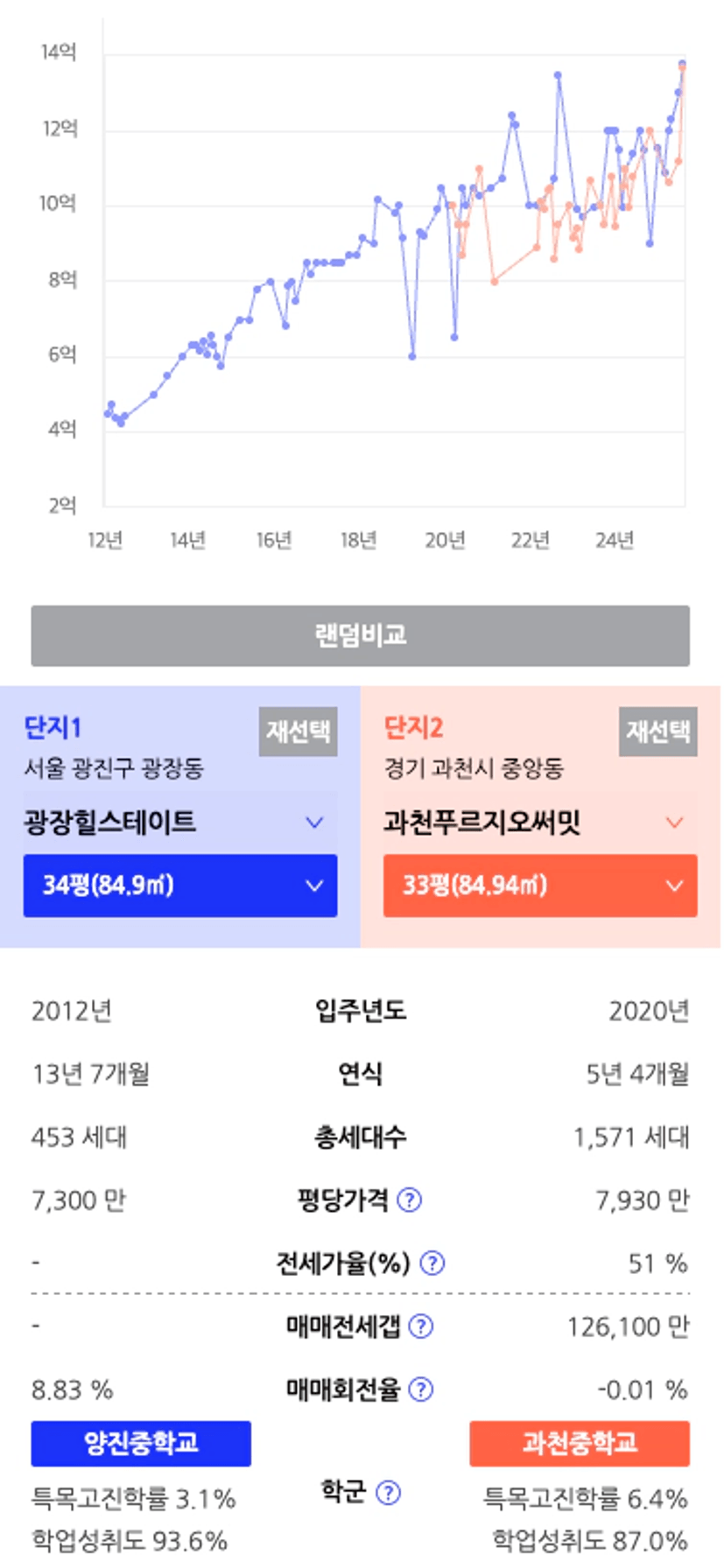Reselect complex 2 with 재선택
The height and width of the screenshot is (1568, 724).
pos(658,731)
